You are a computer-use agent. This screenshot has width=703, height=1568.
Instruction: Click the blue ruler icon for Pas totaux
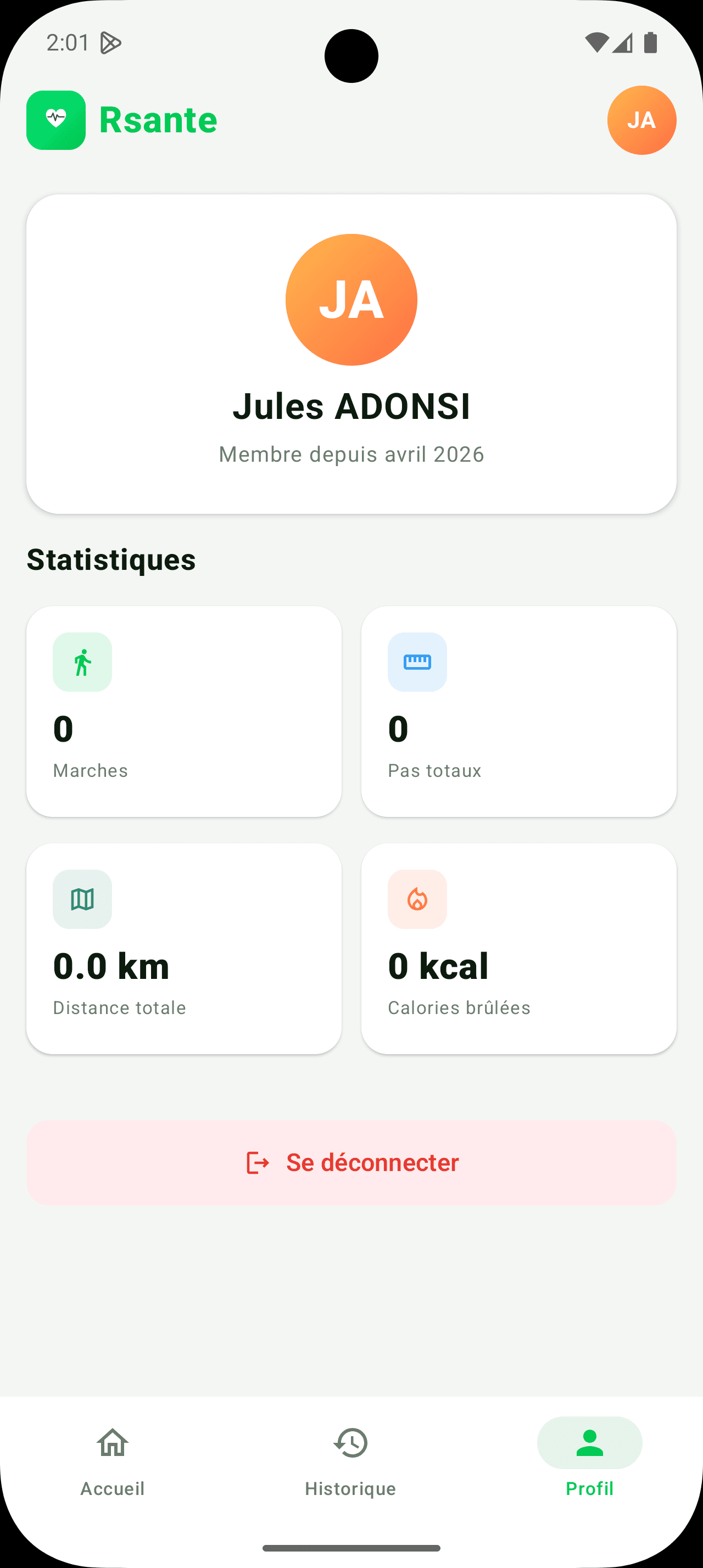[x=417, y=662]
